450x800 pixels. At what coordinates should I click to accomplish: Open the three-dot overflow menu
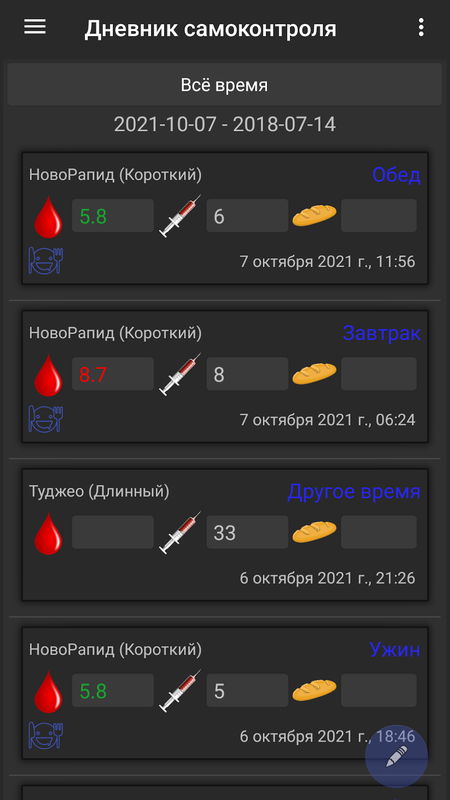point(421,27)
